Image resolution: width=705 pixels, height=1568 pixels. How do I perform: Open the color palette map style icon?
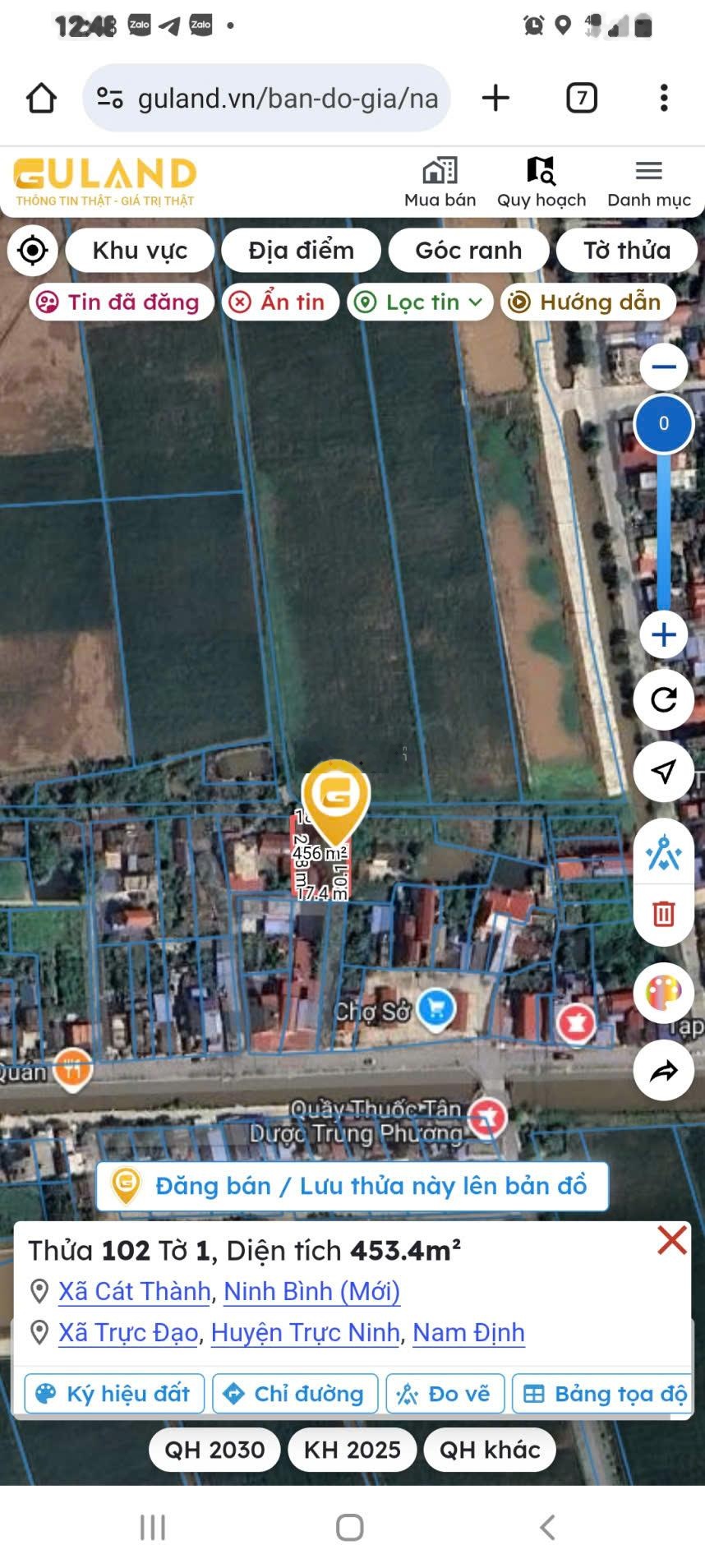click(663, 993)
